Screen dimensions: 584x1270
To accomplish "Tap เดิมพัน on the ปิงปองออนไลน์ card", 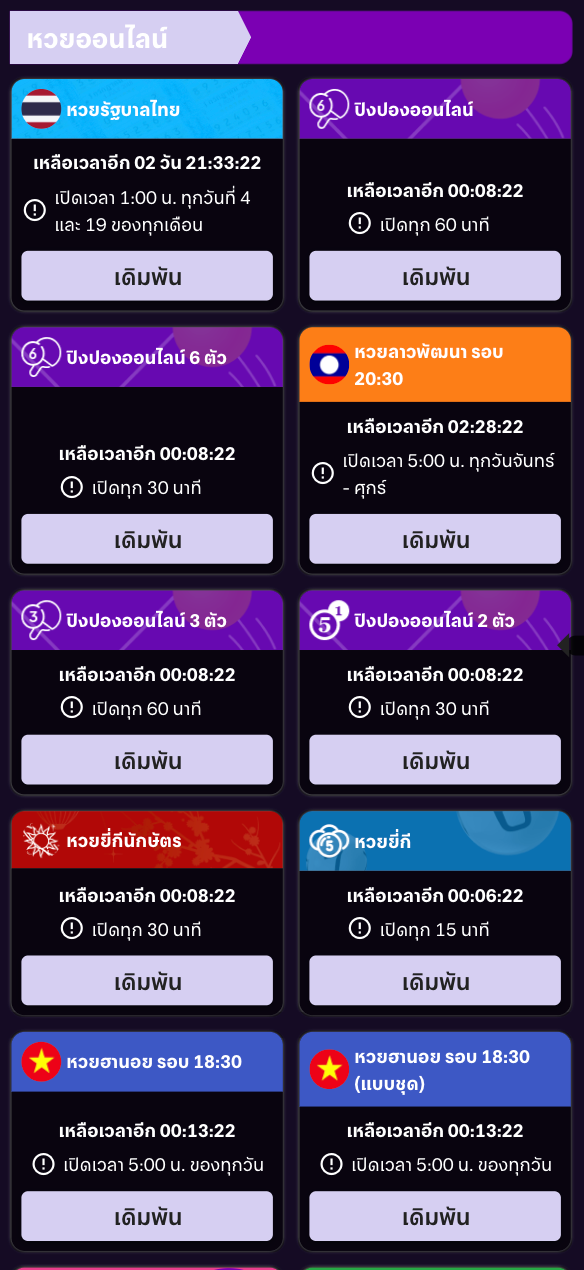I will coord(435,276).
